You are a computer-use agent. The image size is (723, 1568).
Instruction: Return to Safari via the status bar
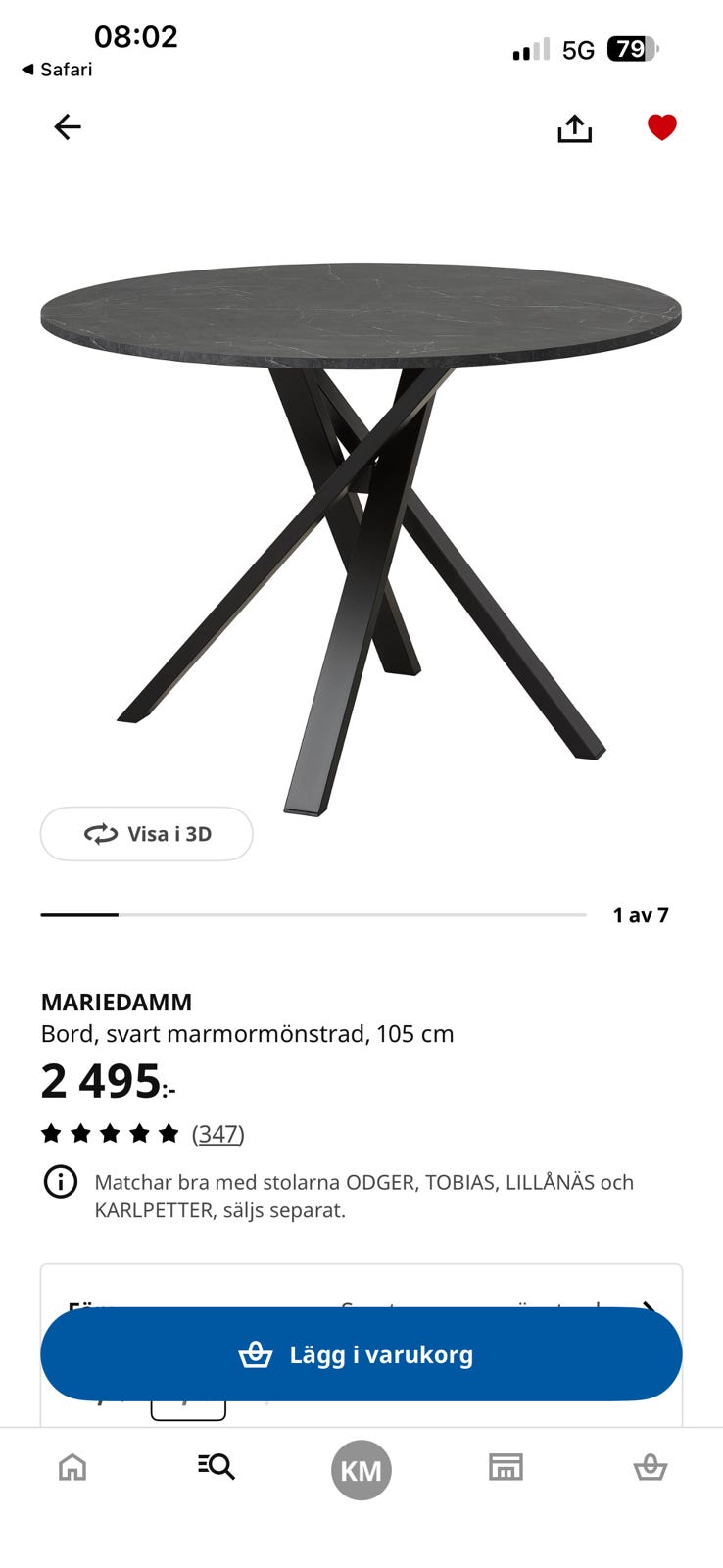click(57, 70)
